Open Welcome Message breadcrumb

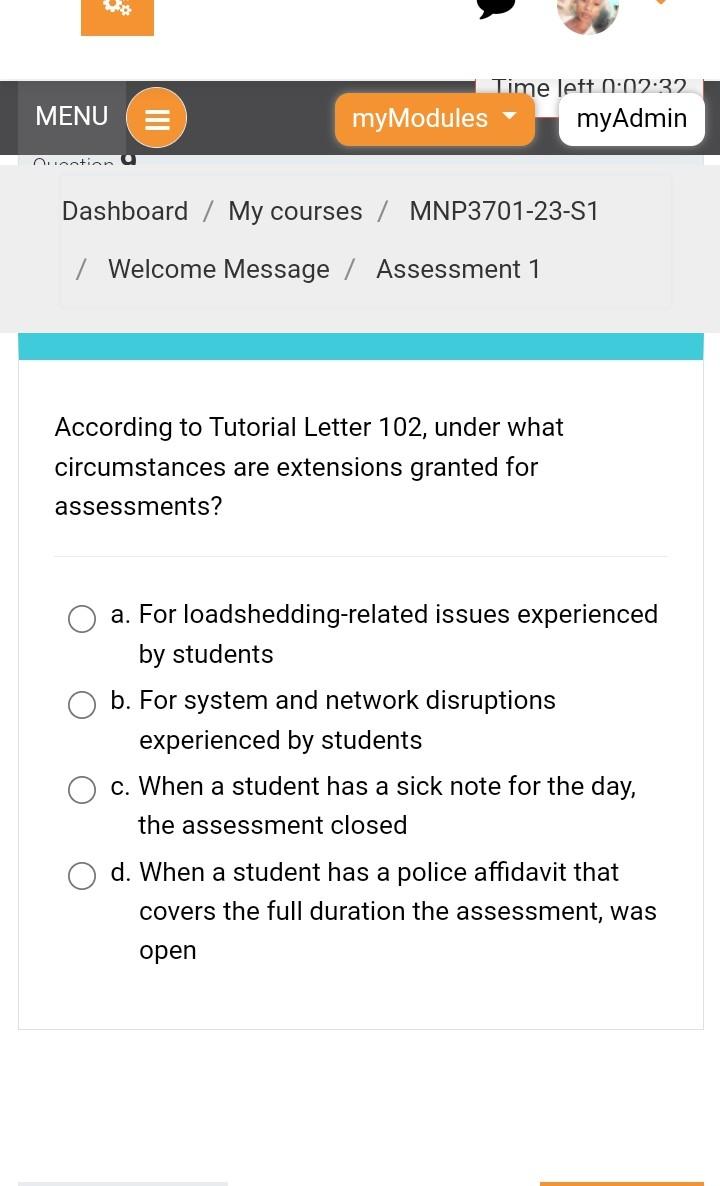tap(218, 269)
